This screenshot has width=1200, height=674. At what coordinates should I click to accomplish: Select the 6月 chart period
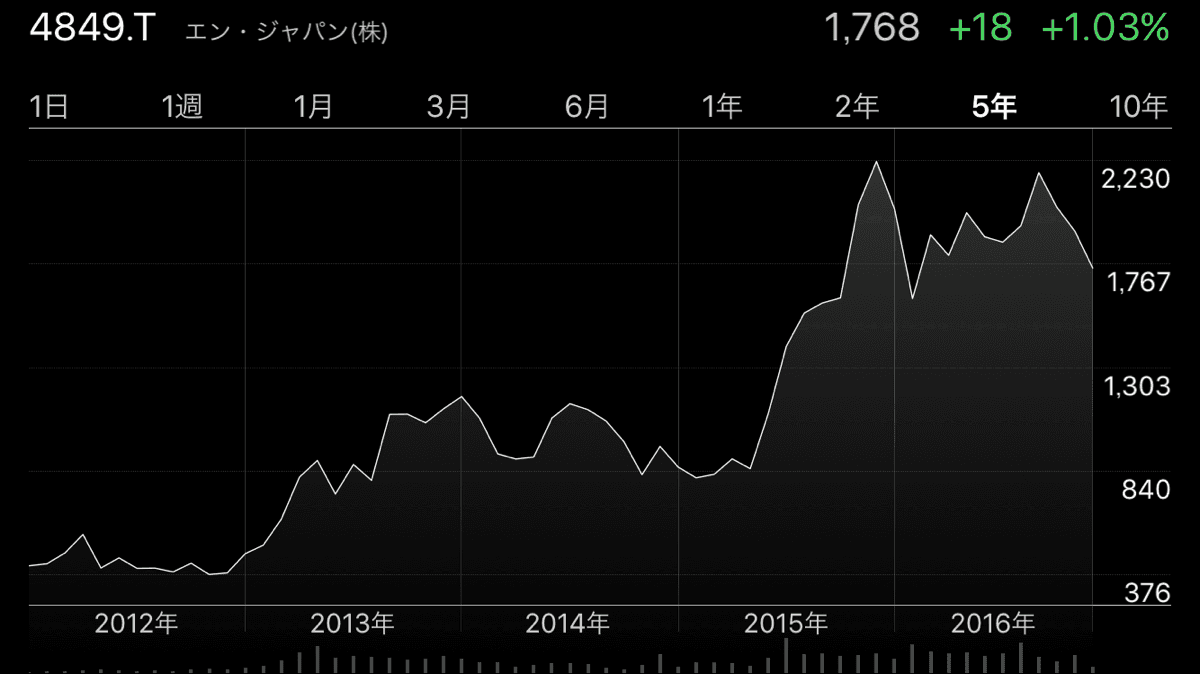click(586, 107)
